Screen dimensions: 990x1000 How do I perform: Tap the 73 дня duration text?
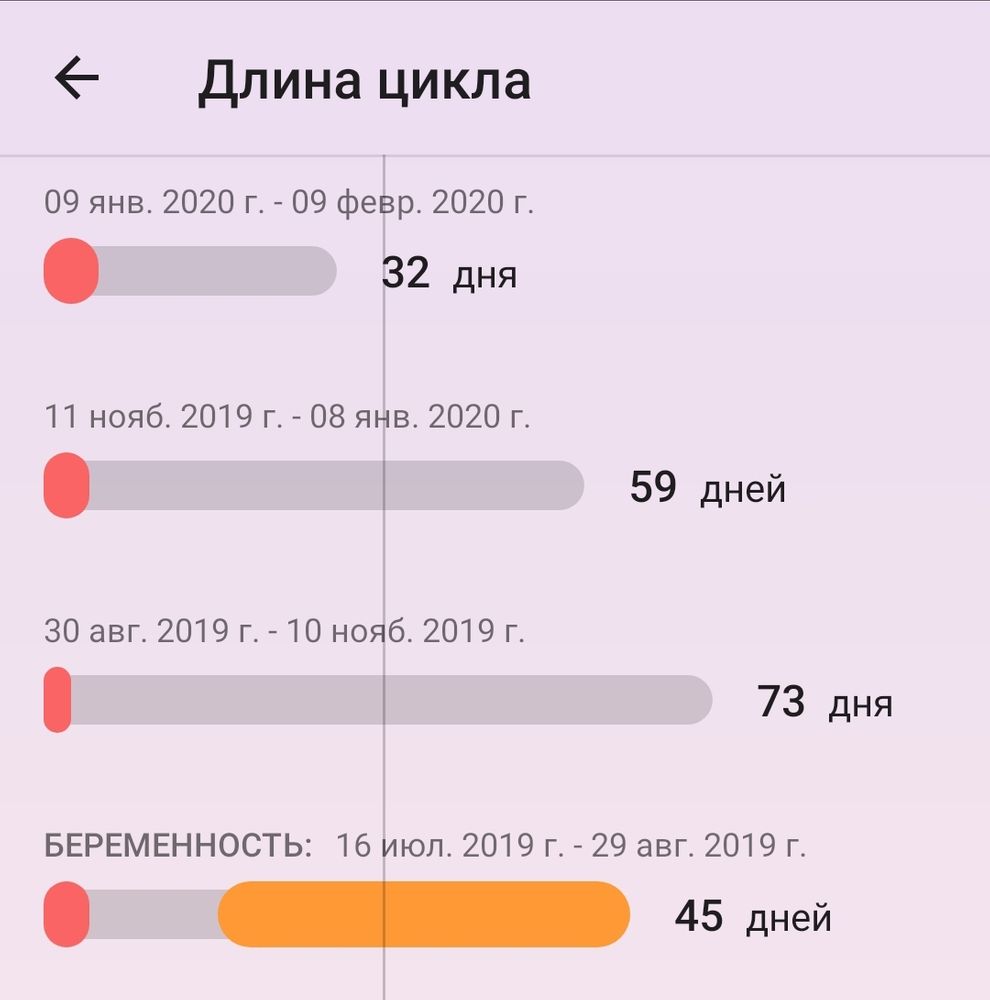coord(822,703)
